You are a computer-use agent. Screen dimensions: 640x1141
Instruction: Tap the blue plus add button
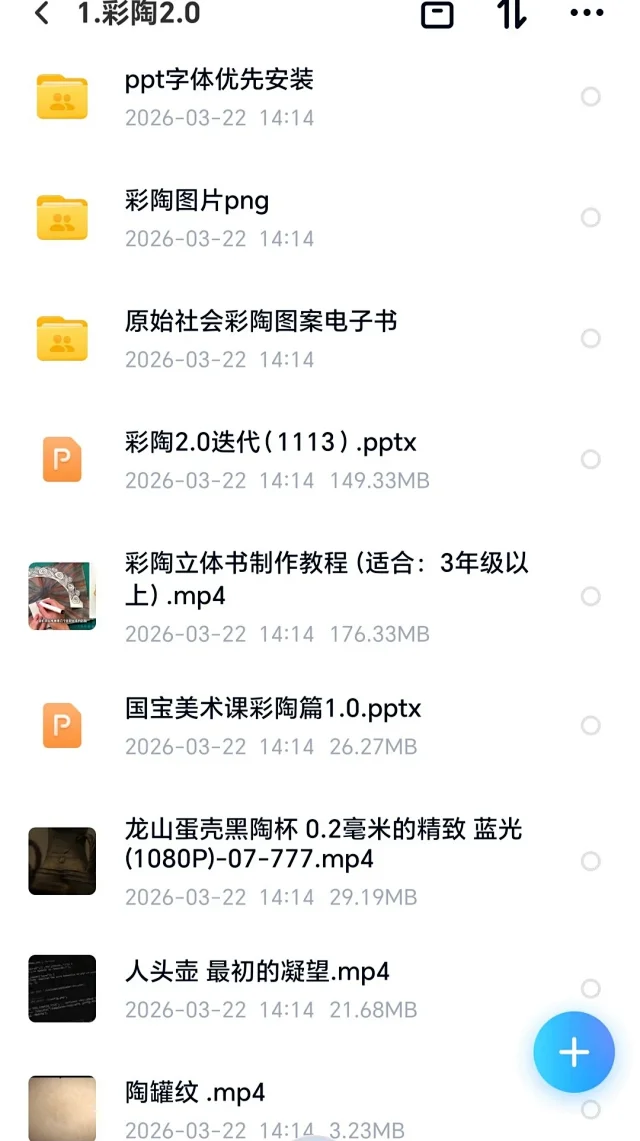click(574, 1051)
